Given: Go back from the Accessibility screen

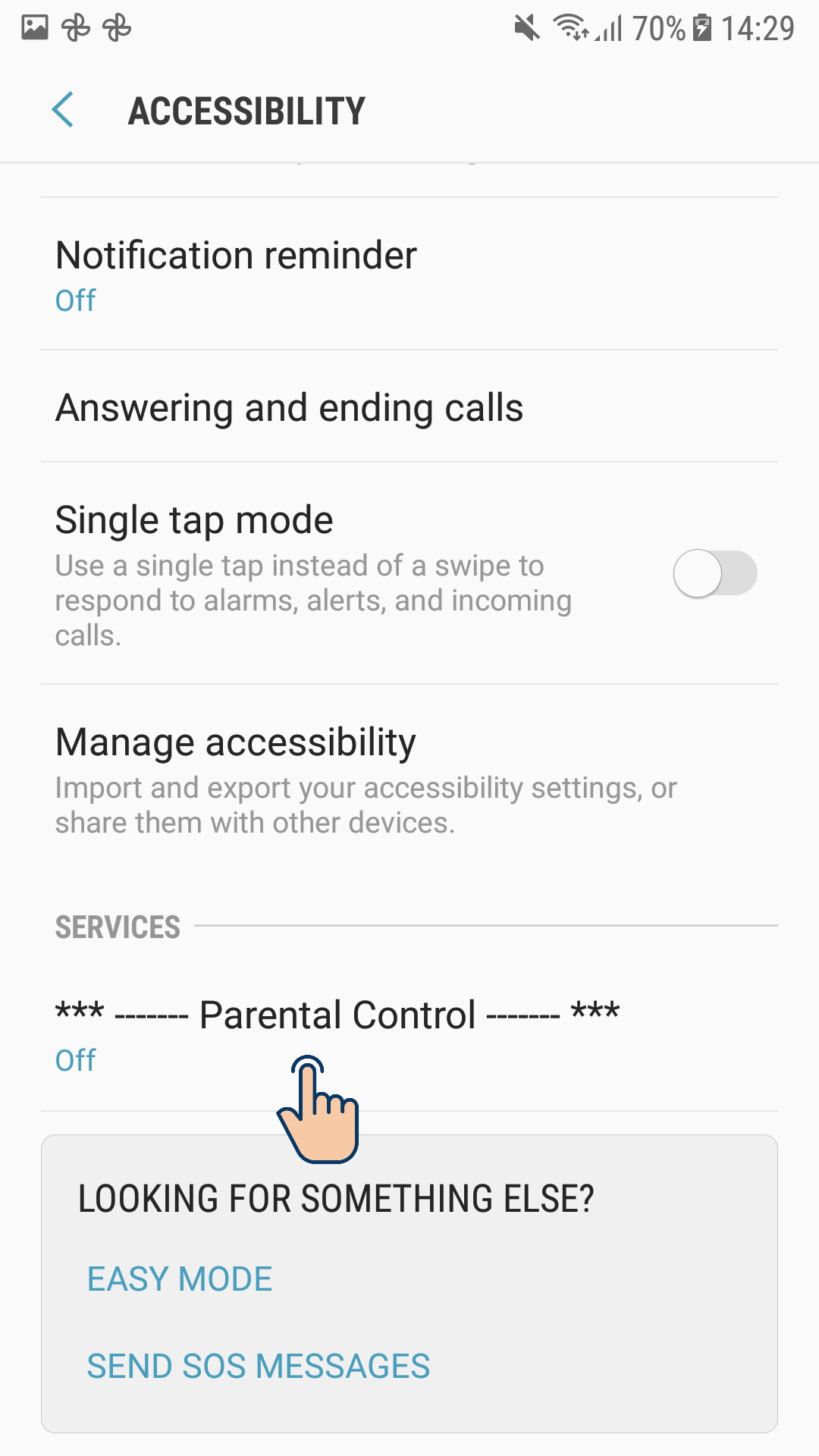Looking at the screenshot, I should pyautogui.click(x=63, y=111).
